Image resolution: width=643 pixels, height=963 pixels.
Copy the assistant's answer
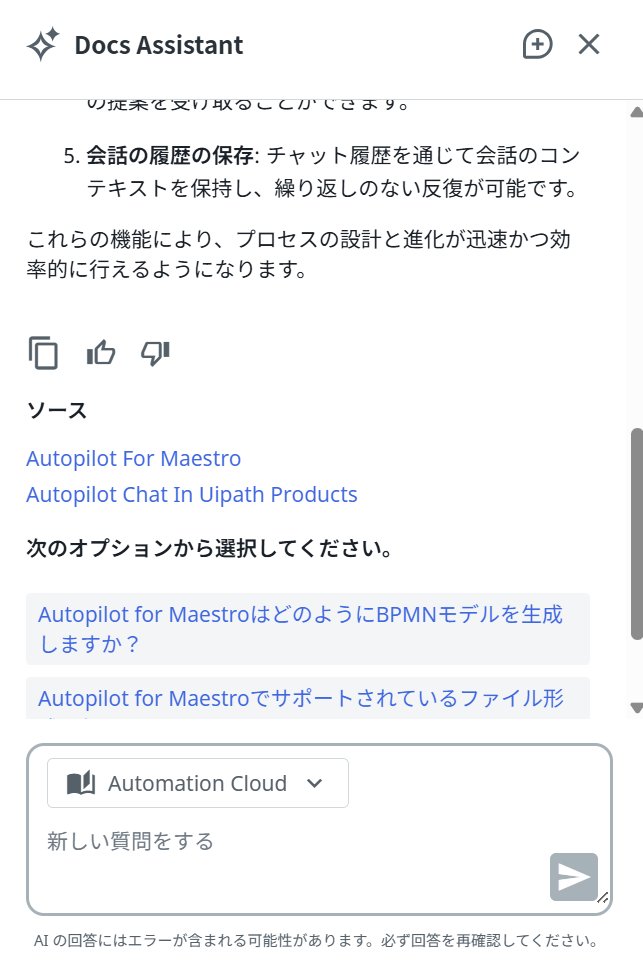[43, 353]
